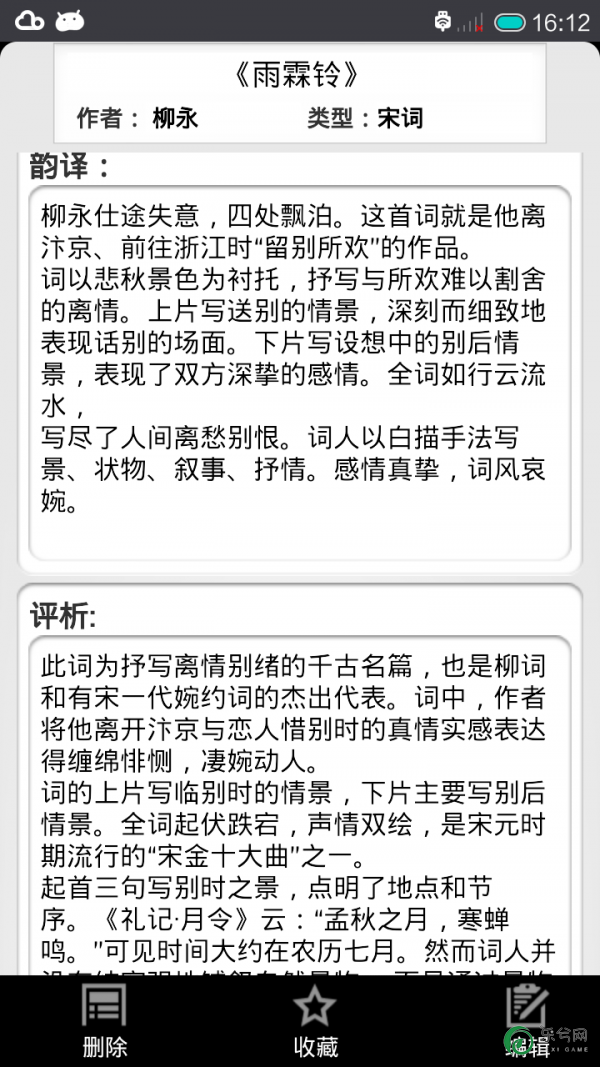The image size is (600, 1067).
Task: Tap the 删除 delete button
Action: pos(104,1020)
